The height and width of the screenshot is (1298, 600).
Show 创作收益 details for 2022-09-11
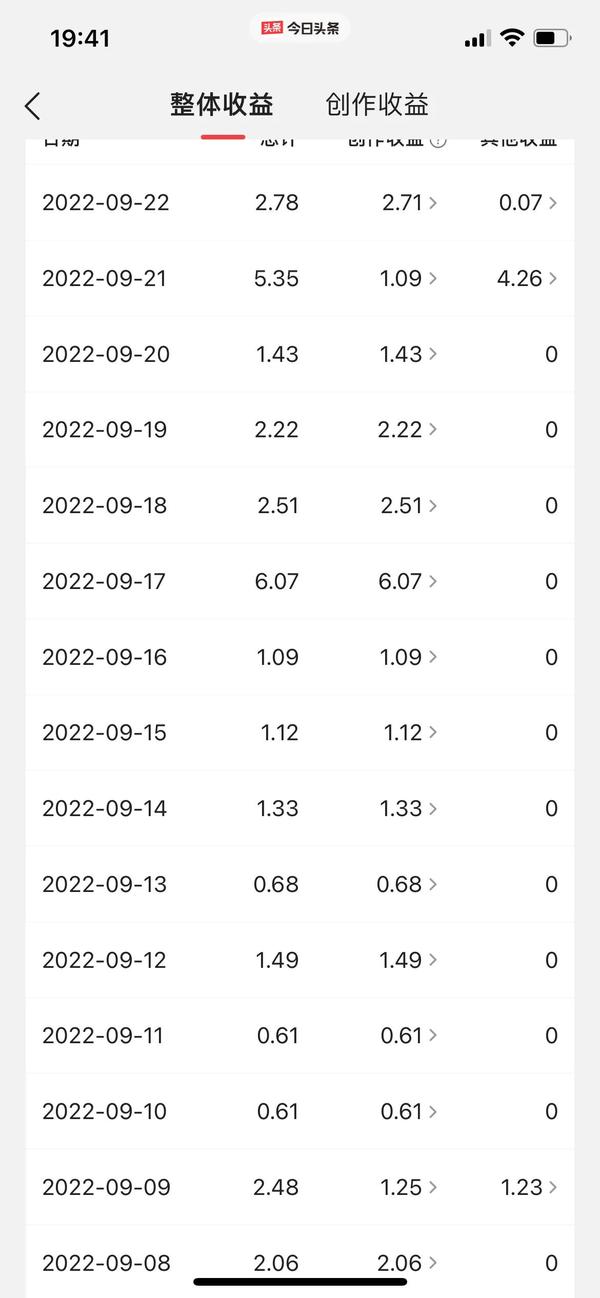(410, 1036)
